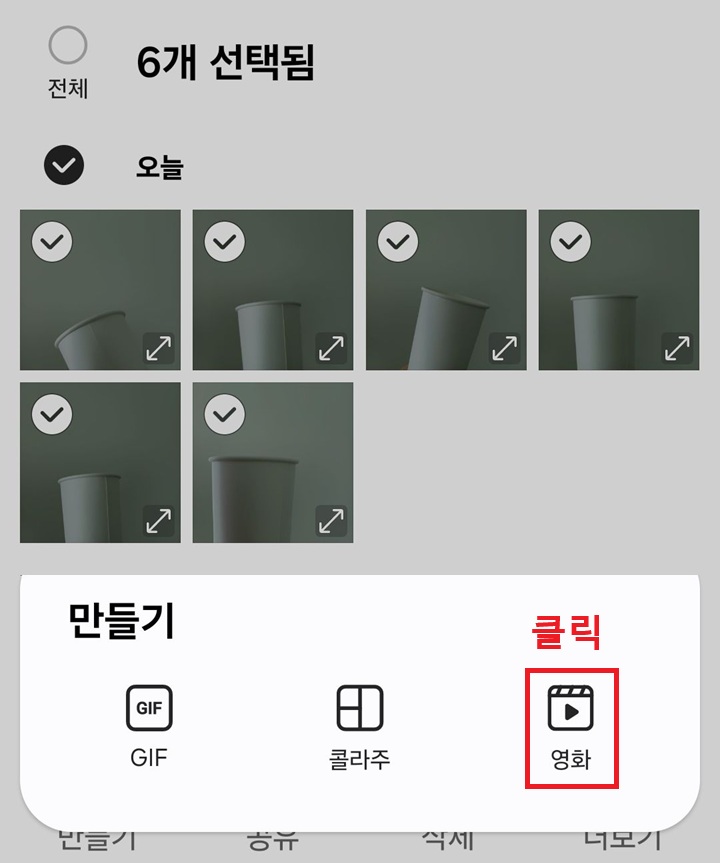Deselect the third photo in the top row
Image resolution: width=720 pixels, height=863 pixels.
coord(397,241)
